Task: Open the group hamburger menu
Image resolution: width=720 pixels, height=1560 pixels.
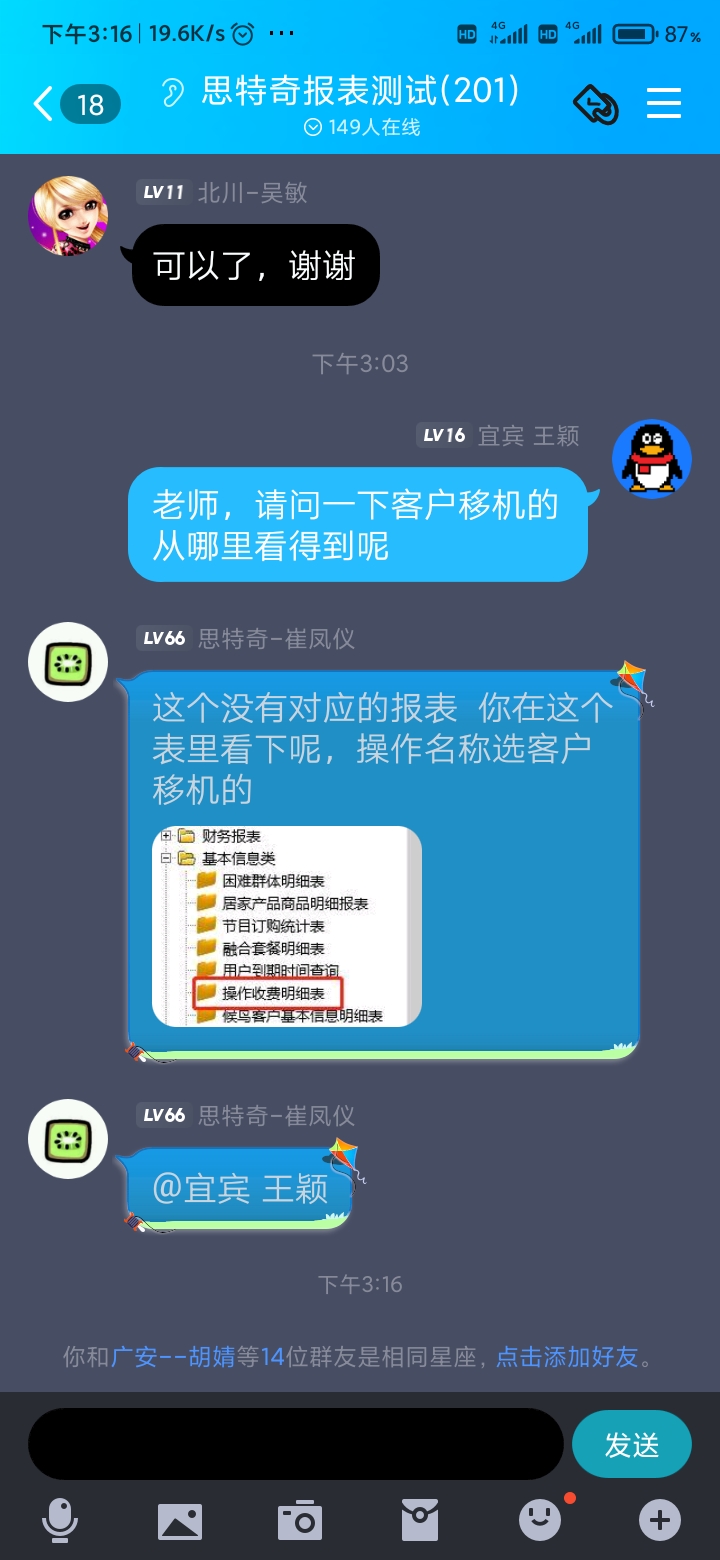Action: (x=664, y=104)
